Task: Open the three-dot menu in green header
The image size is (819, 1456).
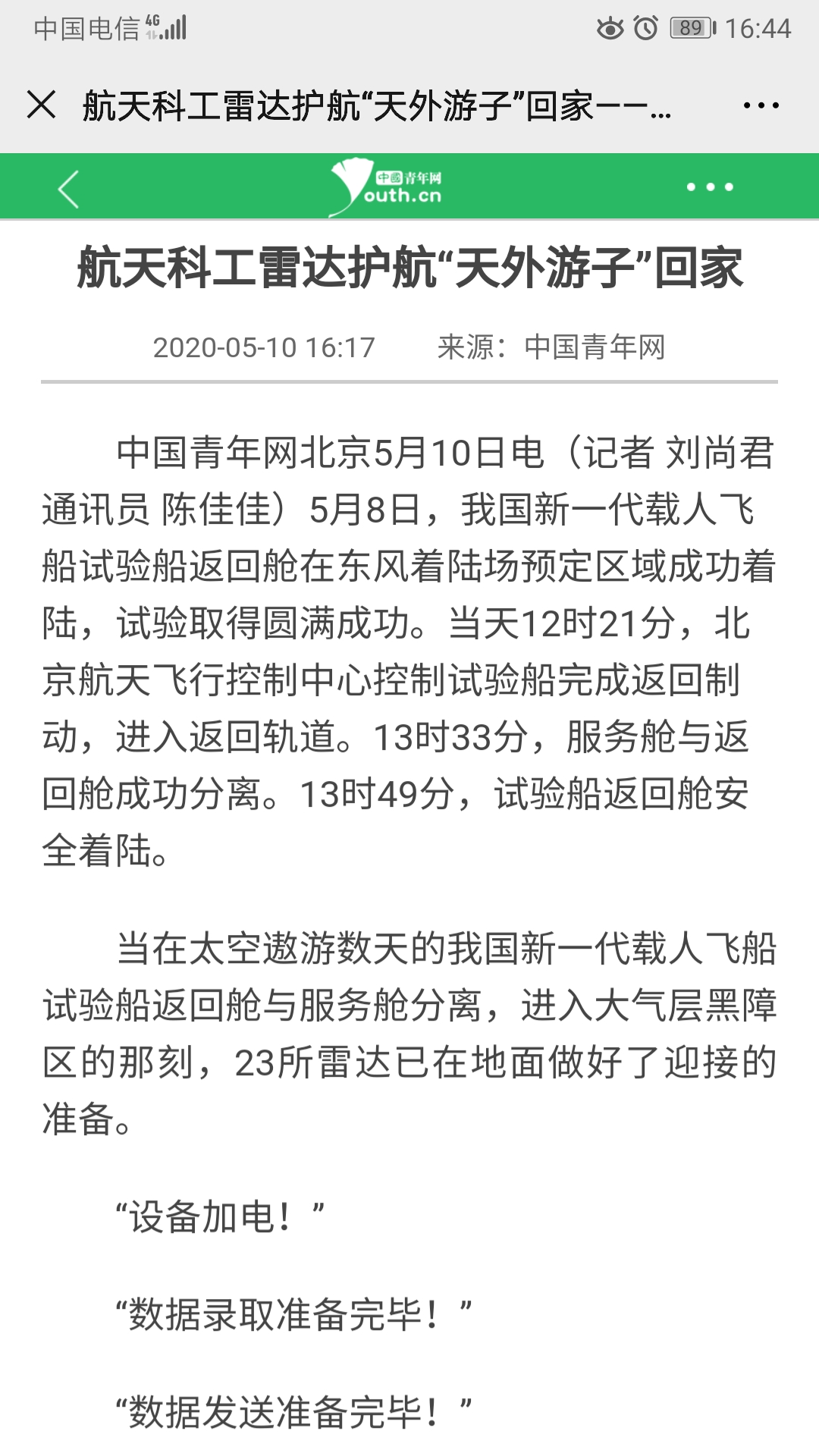Action: [710, 187]
